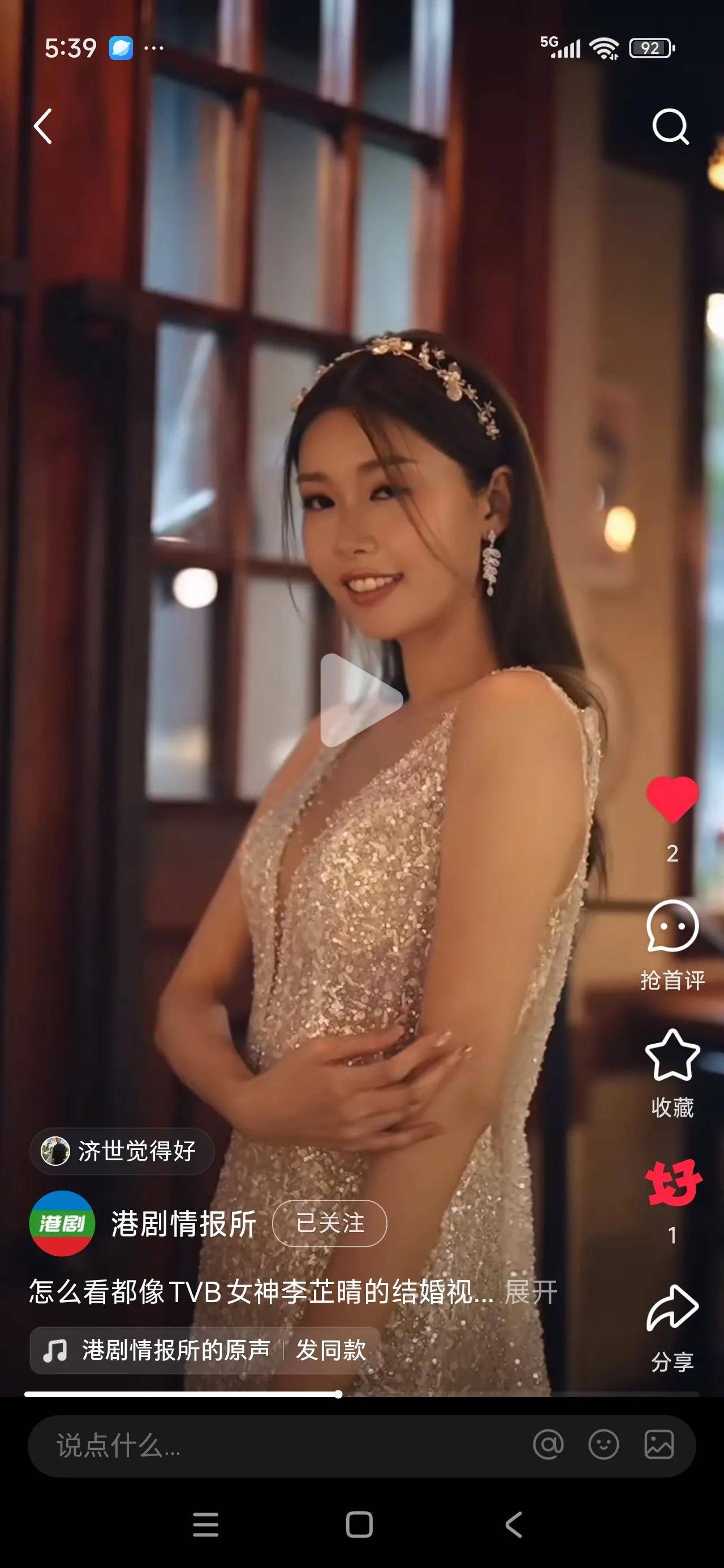The image size is (724, 1568).
Task: Go back using the top-left arrow
Action: pyautogui.click(x=43, y=127)
